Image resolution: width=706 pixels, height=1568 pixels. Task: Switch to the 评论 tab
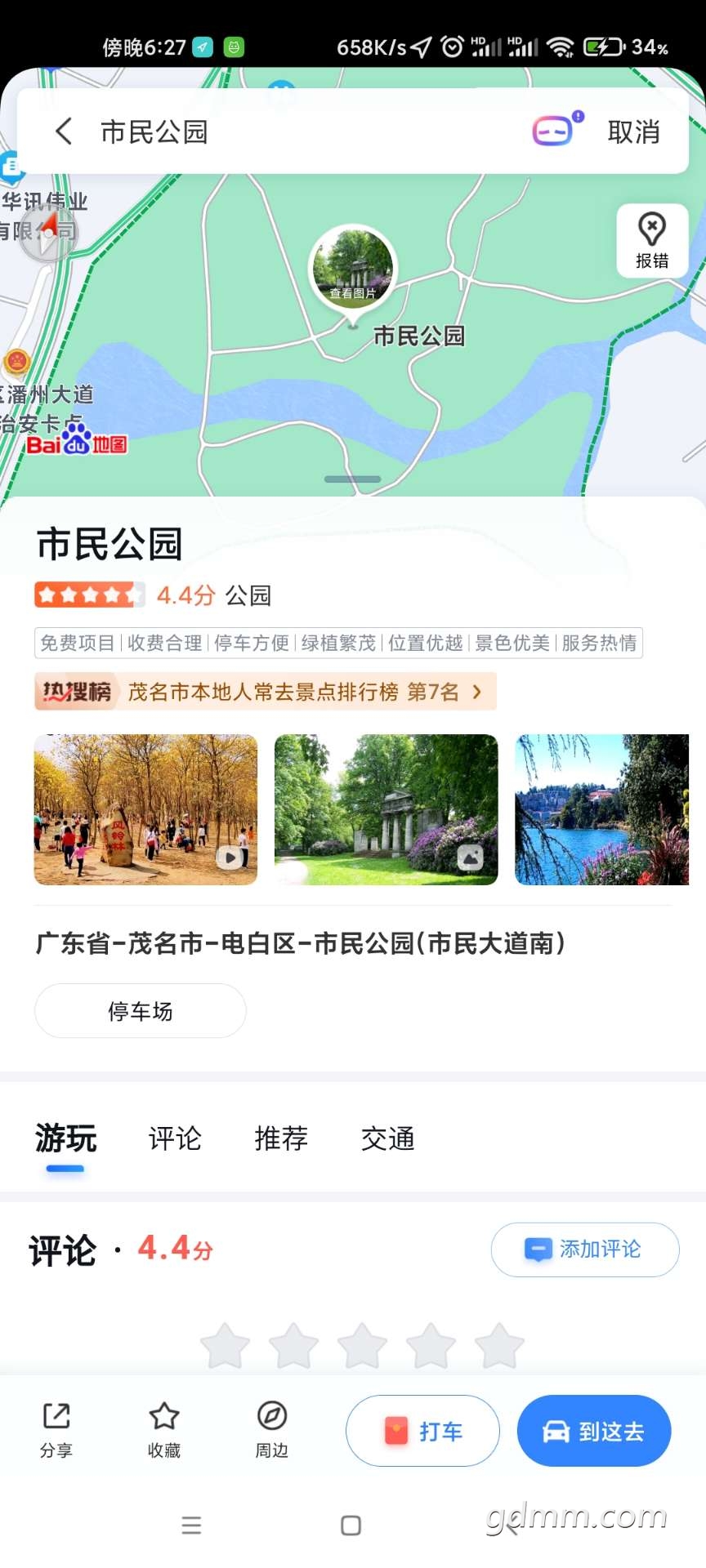tap(174, 1138)
